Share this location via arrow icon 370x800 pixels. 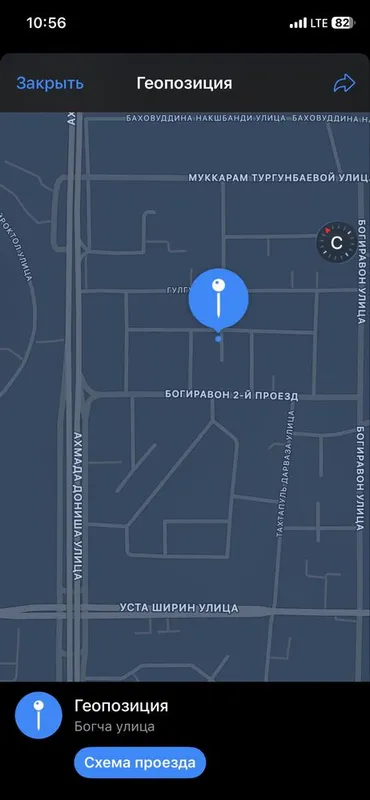(344, 83)
